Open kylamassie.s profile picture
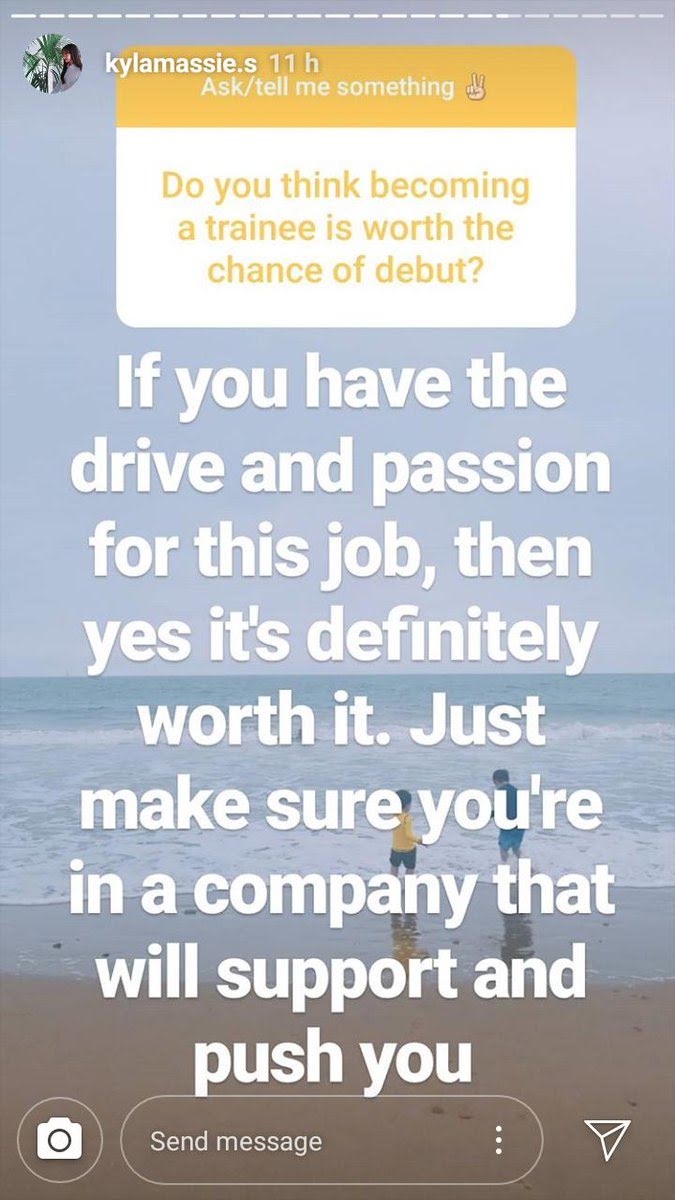The width and height of the screenshot is (675, 1200). [52, 63]
